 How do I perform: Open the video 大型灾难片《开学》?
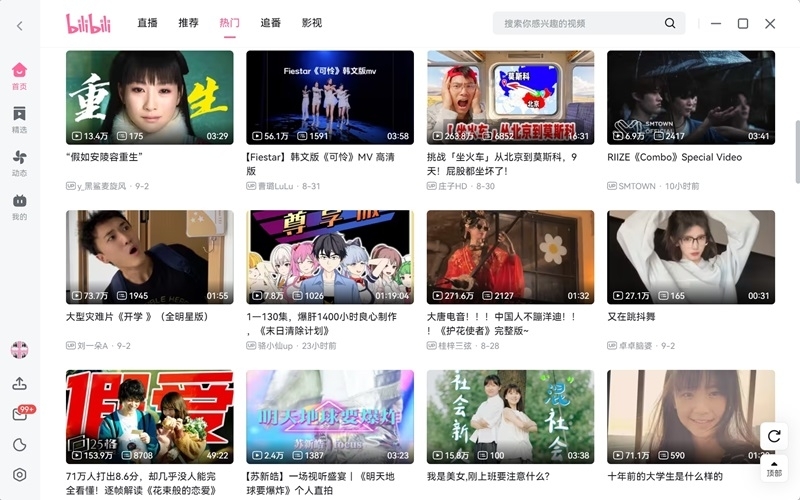[x=149, y=257]
